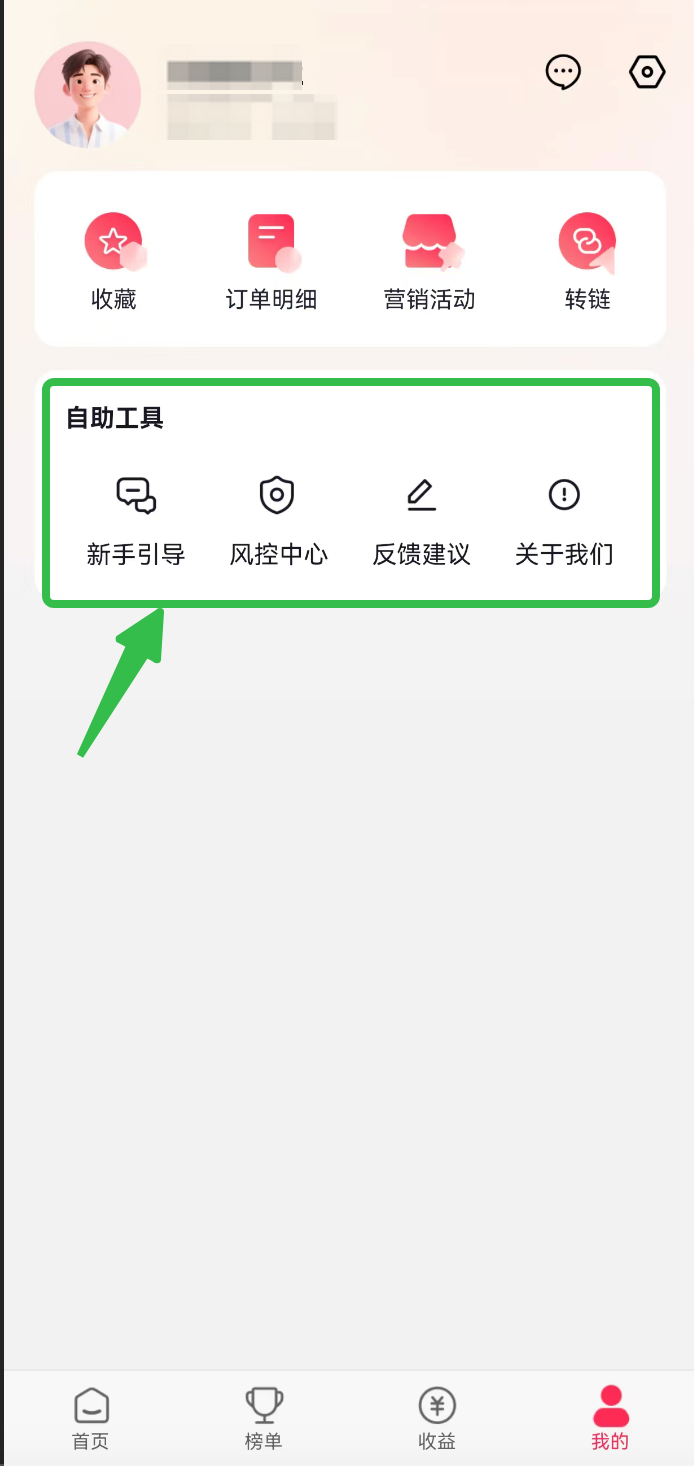
Task: Switch to the 榜单 rankings tab
Action: coord(264,1418)
